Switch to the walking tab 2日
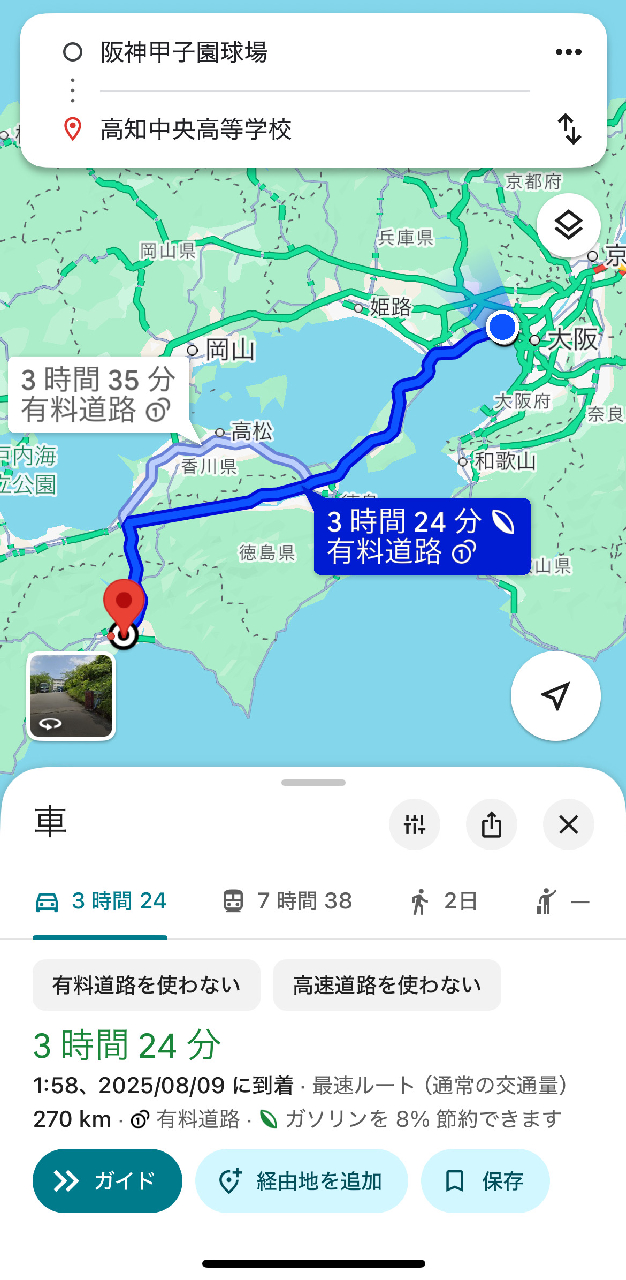626x1280 pixels. (x=444, y=901)
